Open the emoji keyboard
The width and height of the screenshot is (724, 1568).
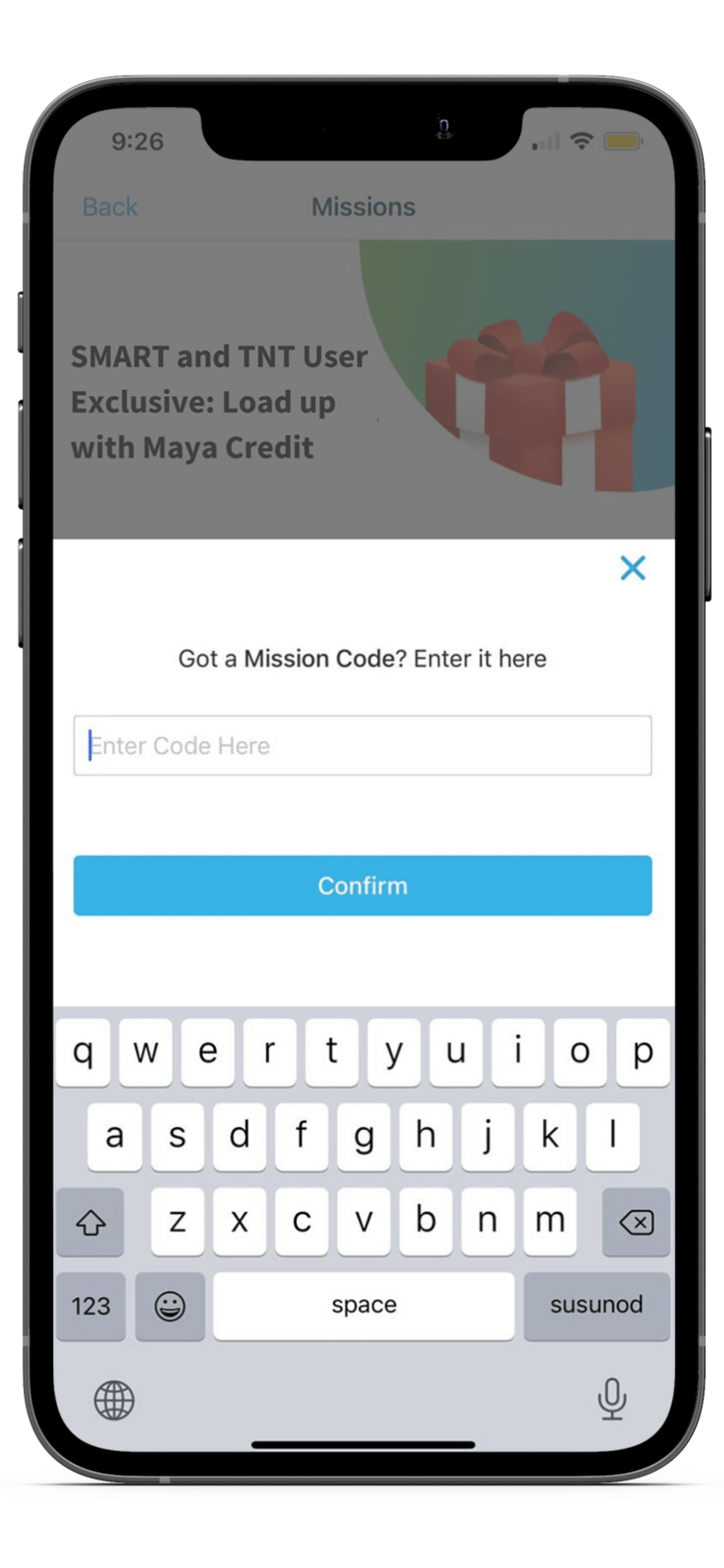(170, 1306)
